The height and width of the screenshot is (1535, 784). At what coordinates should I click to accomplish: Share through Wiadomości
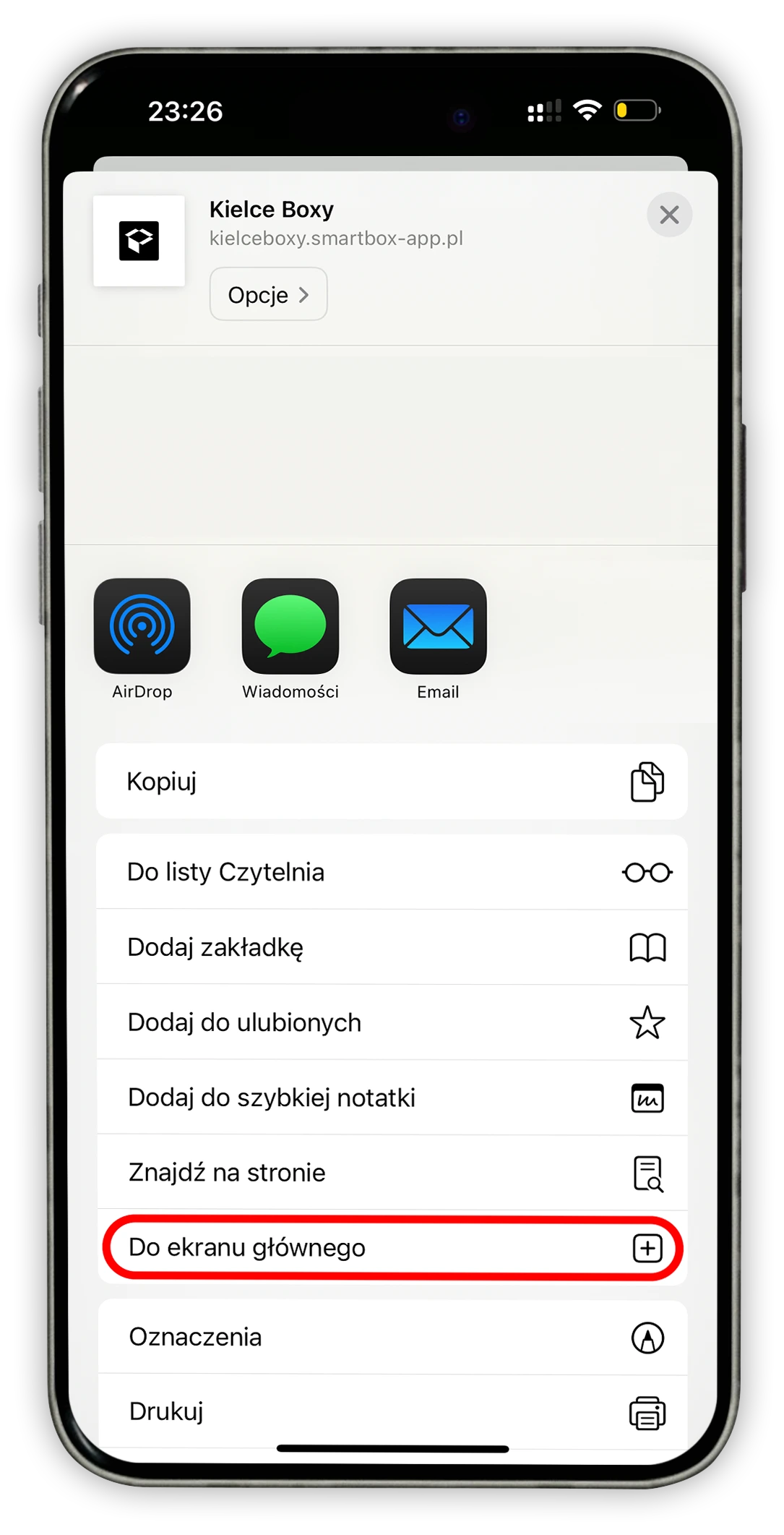click(290, 627)
